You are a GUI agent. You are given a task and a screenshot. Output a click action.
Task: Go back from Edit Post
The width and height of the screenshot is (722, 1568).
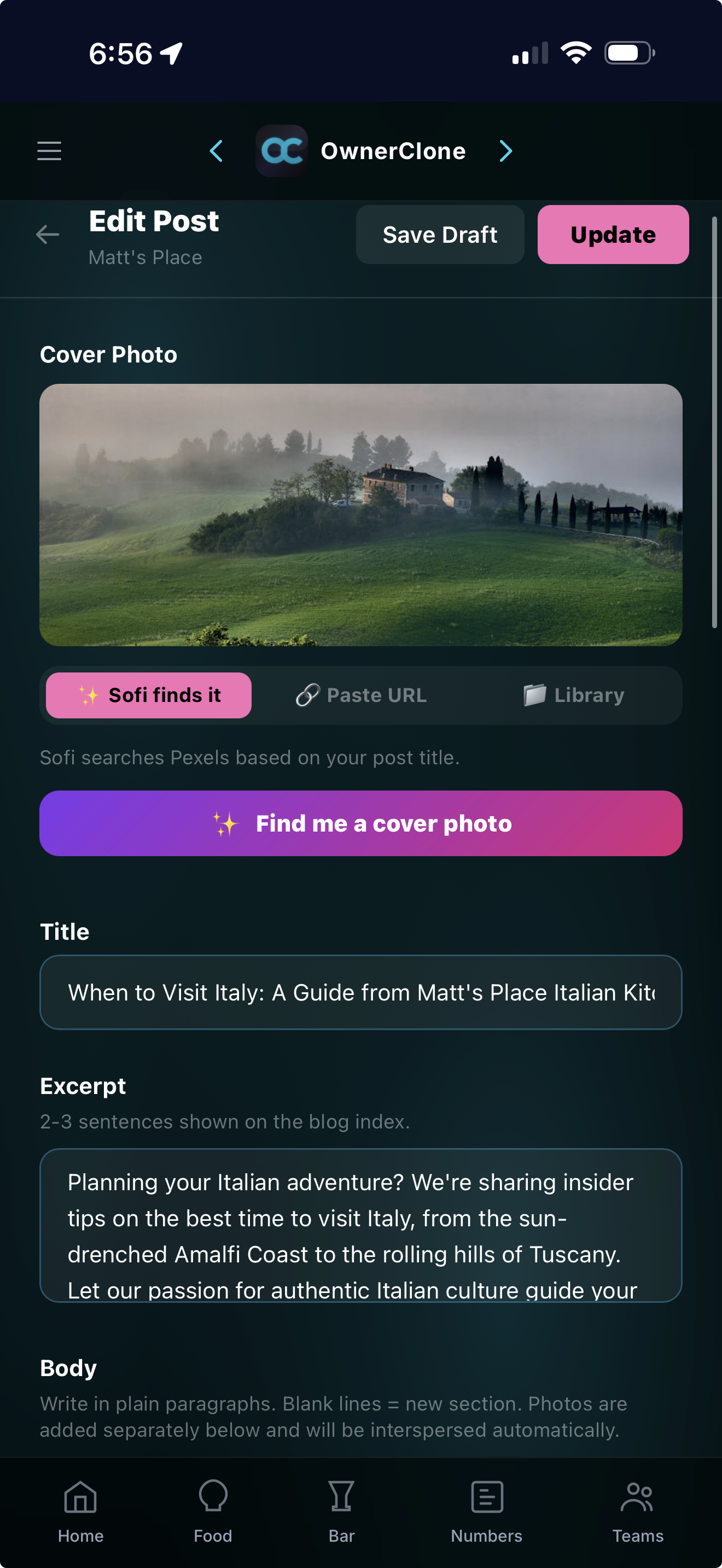pos(48,235)
